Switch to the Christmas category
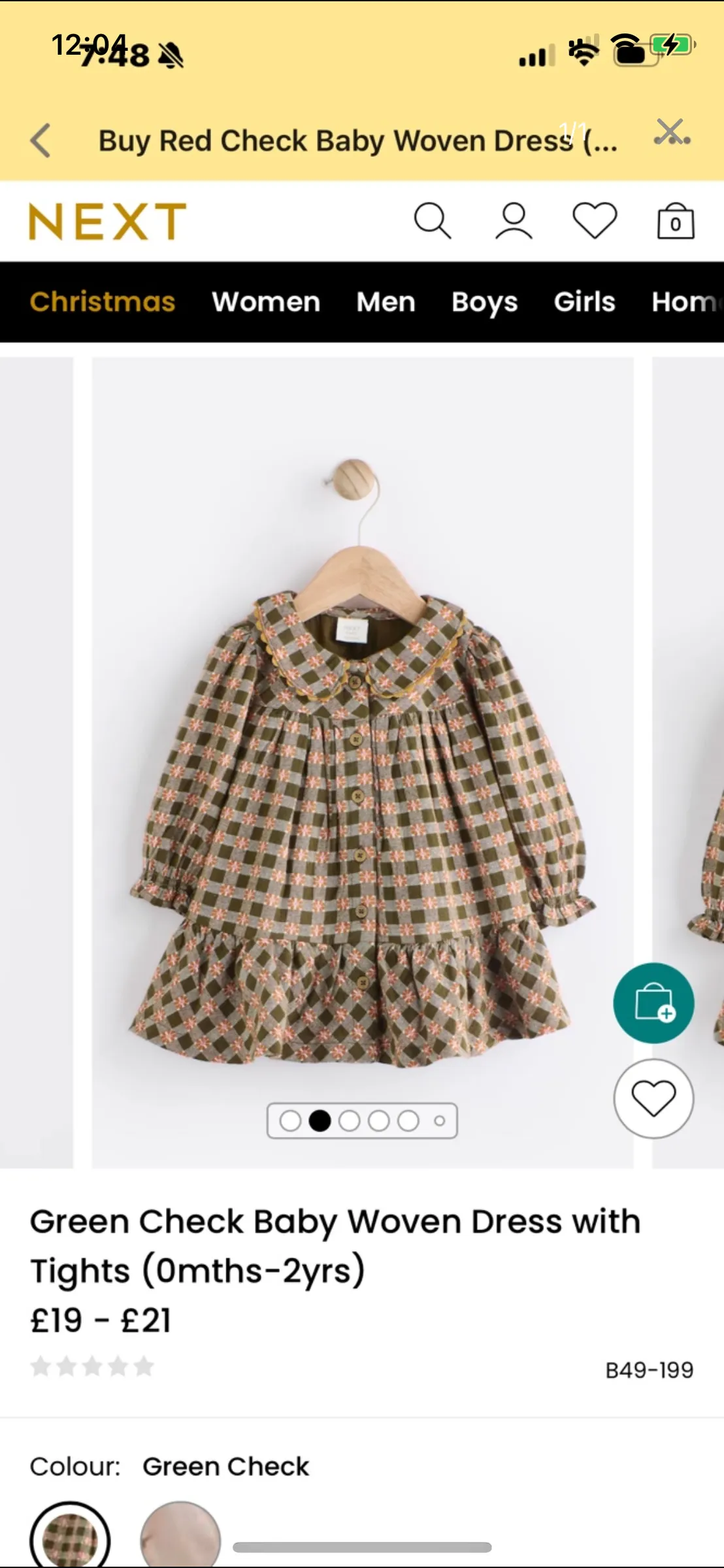Image resolution: width=724 pixels, height=1568 pixels. click(103, 302)
